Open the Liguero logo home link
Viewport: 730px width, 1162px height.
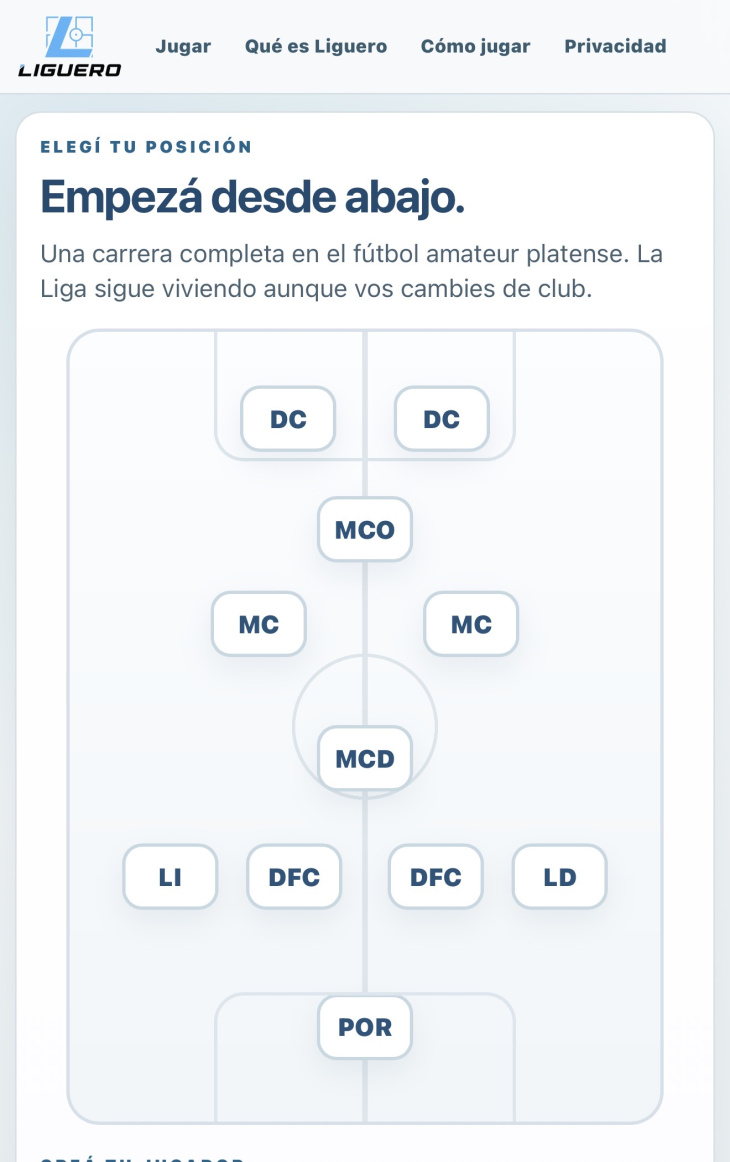(x=70, y=47)
